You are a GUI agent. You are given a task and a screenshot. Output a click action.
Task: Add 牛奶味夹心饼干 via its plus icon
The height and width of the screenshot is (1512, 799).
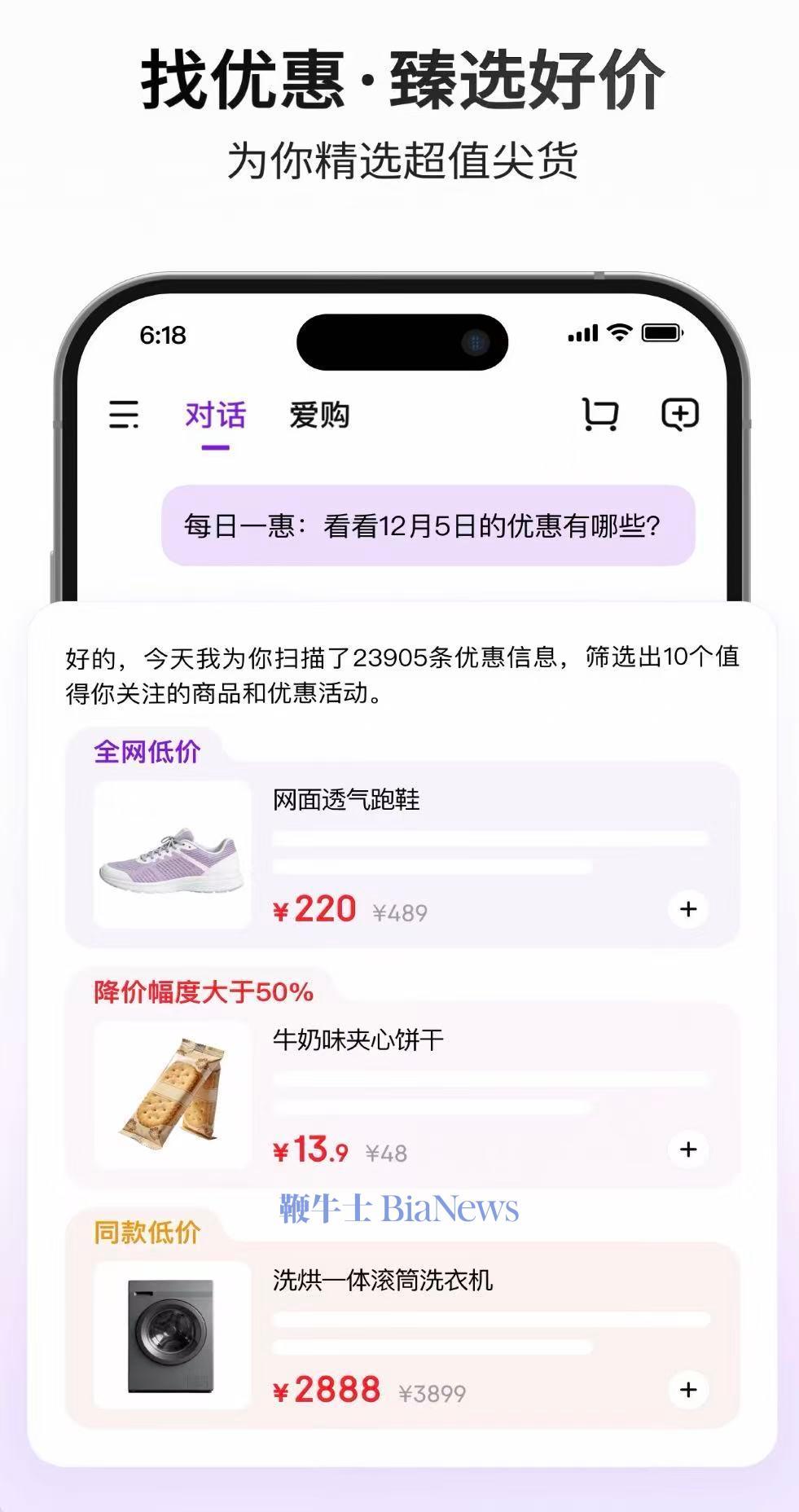(688, 1149)
